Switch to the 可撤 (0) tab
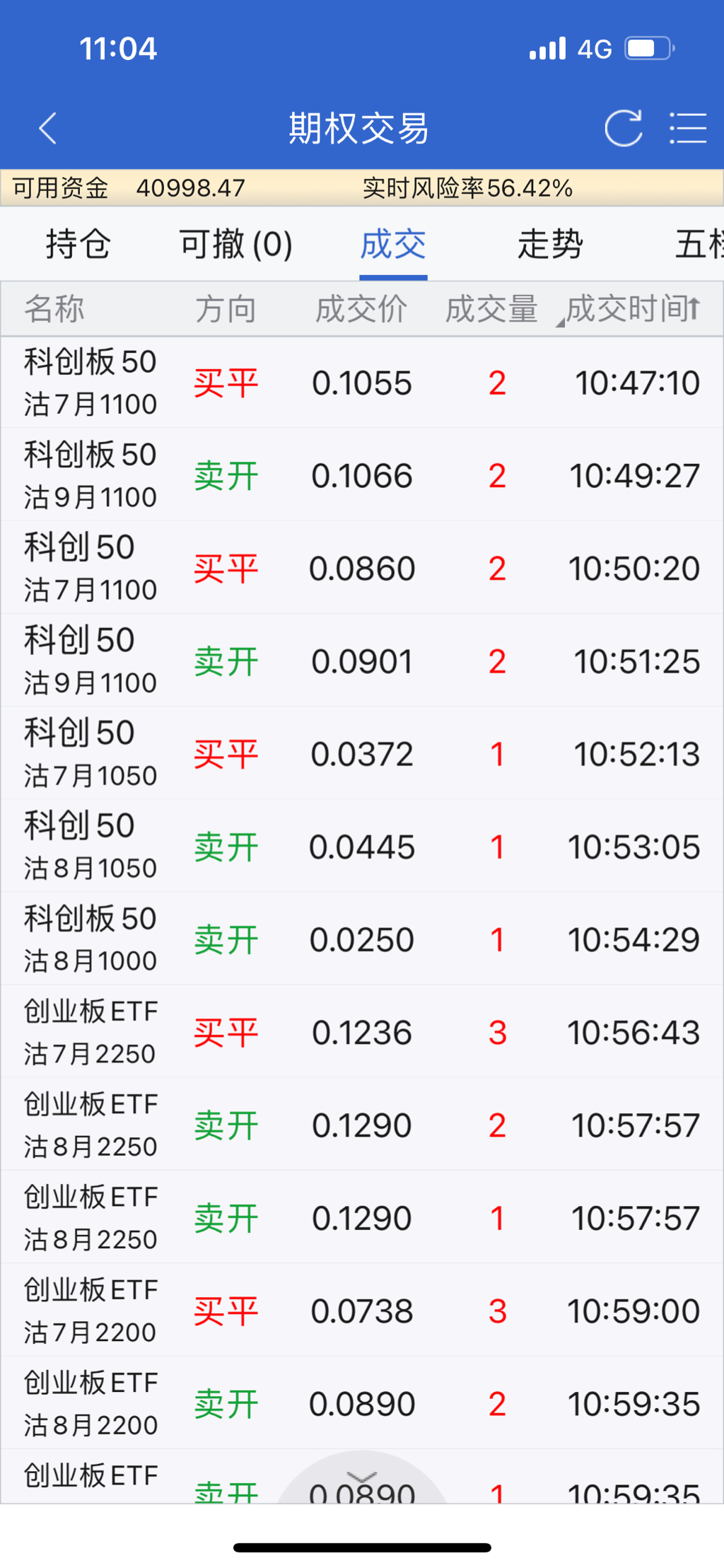The image size is (724, 1568). tap(235, 245)
